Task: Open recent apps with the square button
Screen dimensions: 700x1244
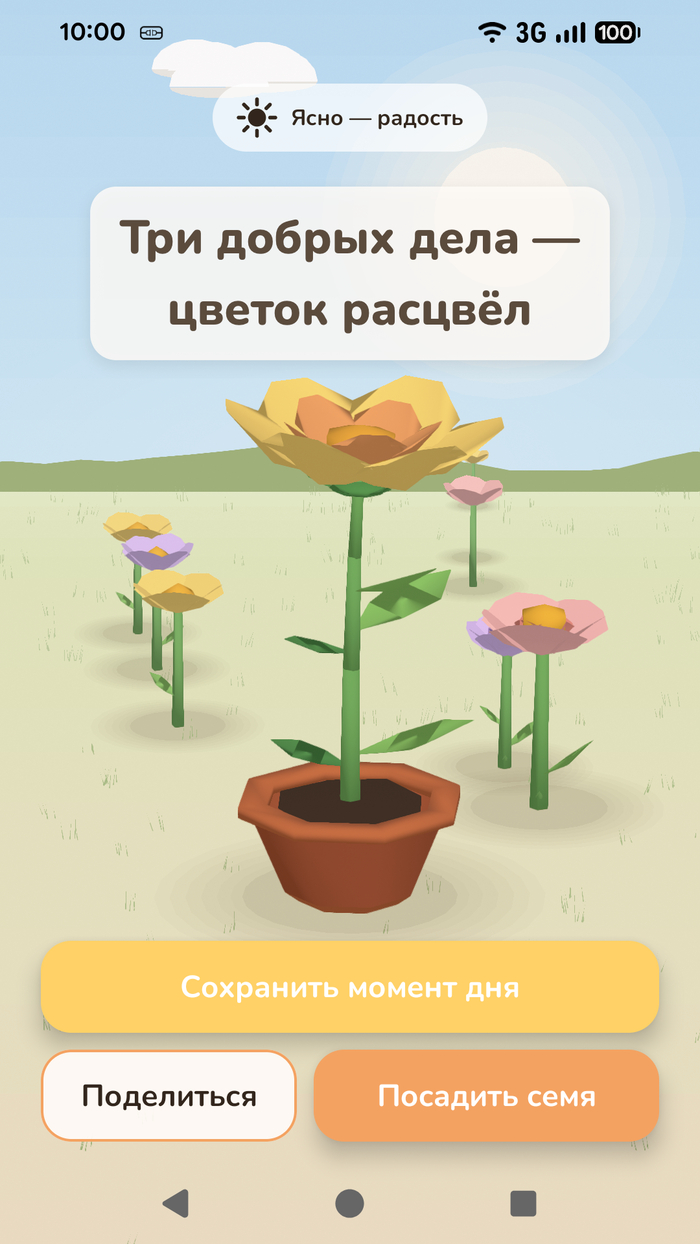Action: click(523, 1203)
